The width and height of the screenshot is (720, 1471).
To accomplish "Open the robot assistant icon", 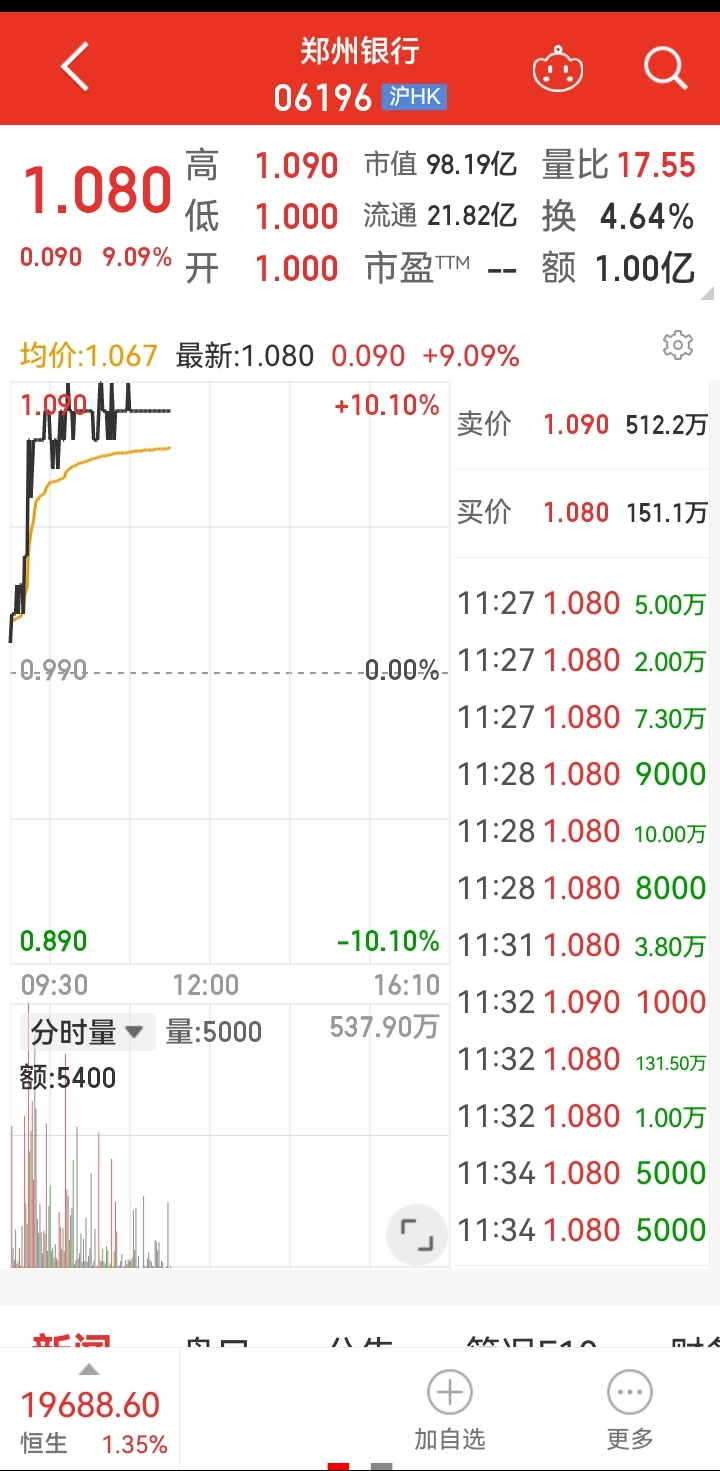I will point(558,69).
